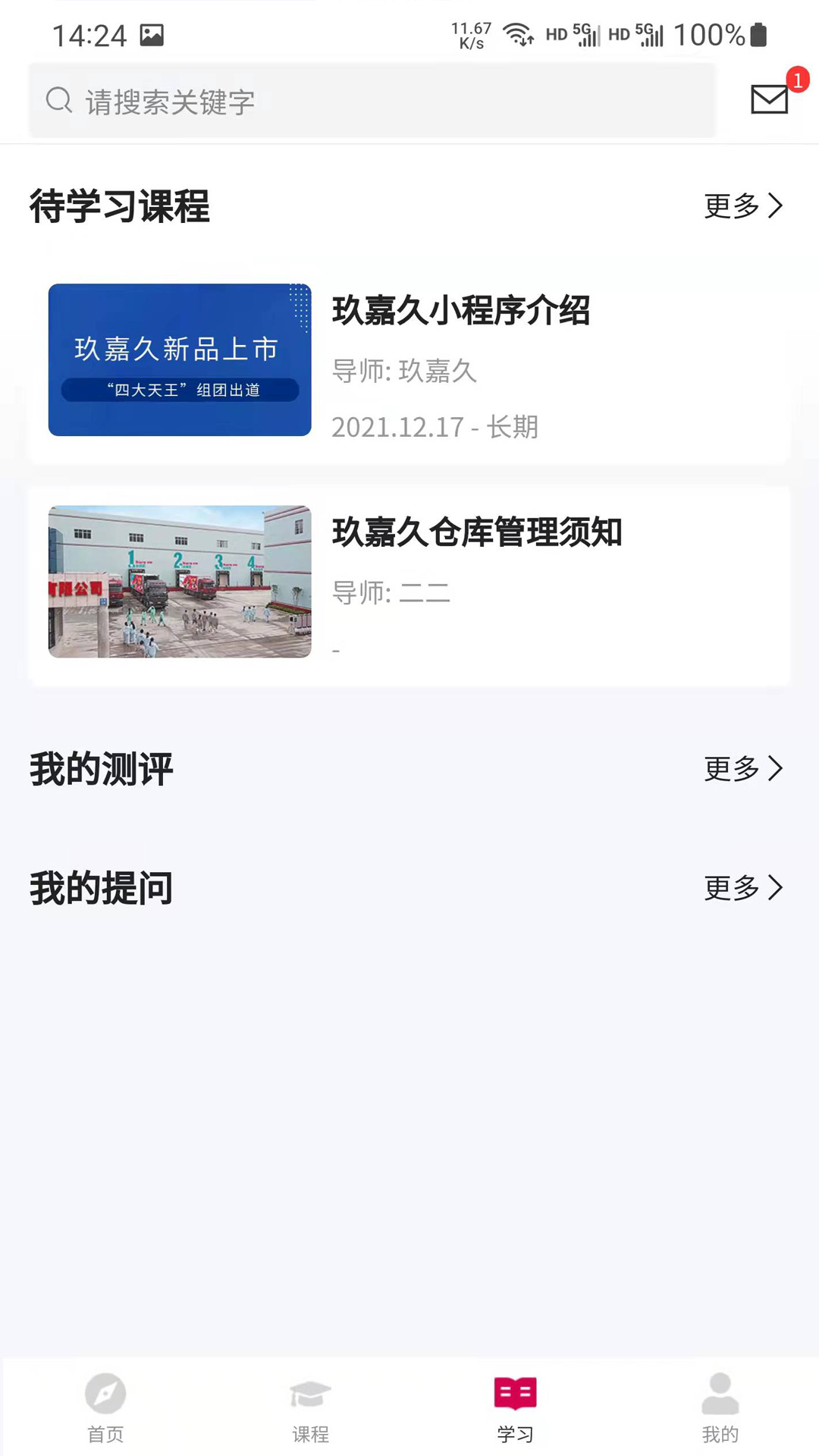The height and width of the screenshot is (1456, 819).
Task: Expand 更多 next to 我的提问
Action: 745,888
